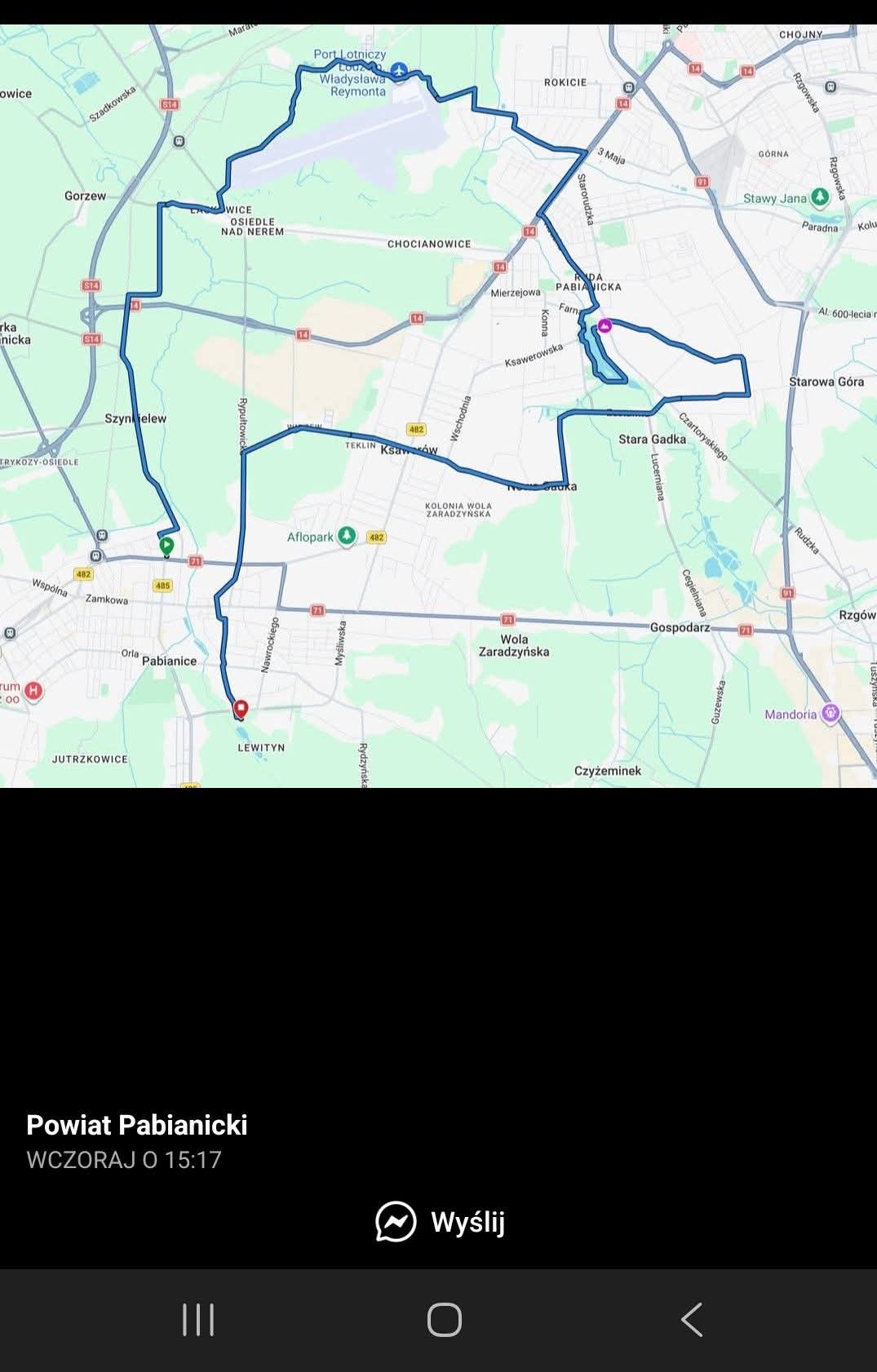Viewport: 877px width, 1372px height.
Task: Open the full-screen map route photo
Action: (438, 405)
